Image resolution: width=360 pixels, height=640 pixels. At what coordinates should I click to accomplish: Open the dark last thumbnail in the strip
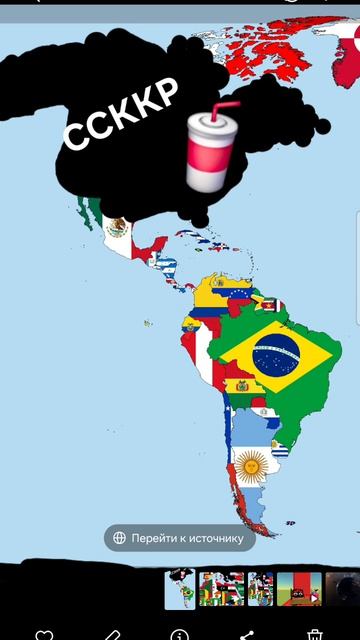pyautogui.click(x=342, y=589)
